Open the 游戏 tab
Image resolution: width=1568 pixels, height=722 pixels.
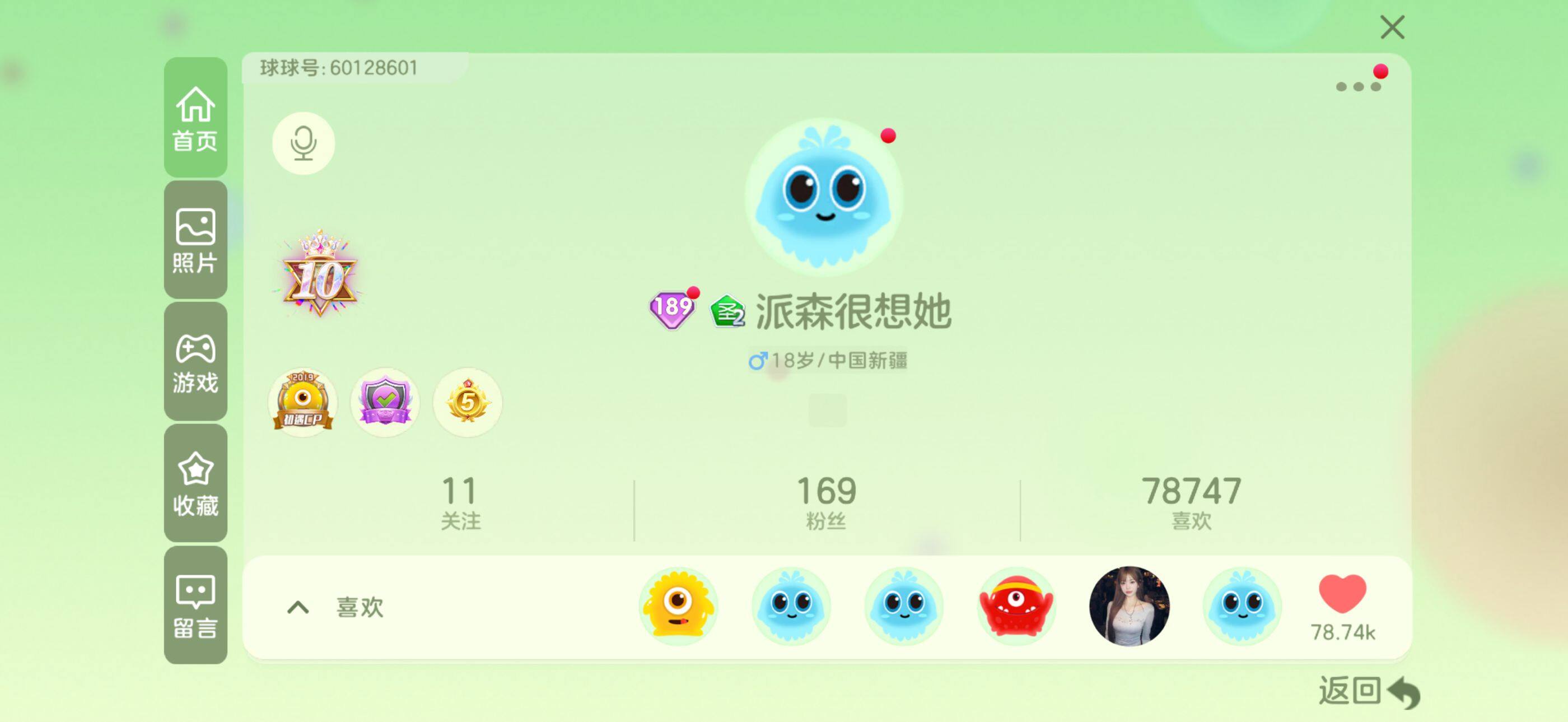195,362
